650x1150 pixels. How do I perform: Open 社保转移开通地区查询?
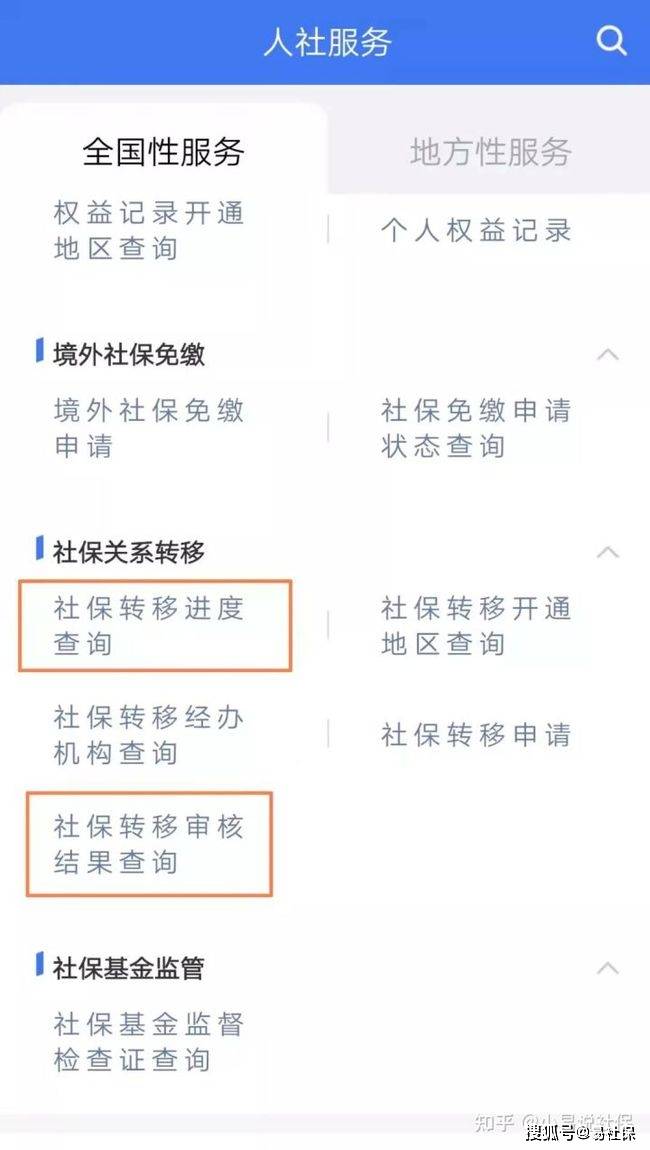point(476,625)
